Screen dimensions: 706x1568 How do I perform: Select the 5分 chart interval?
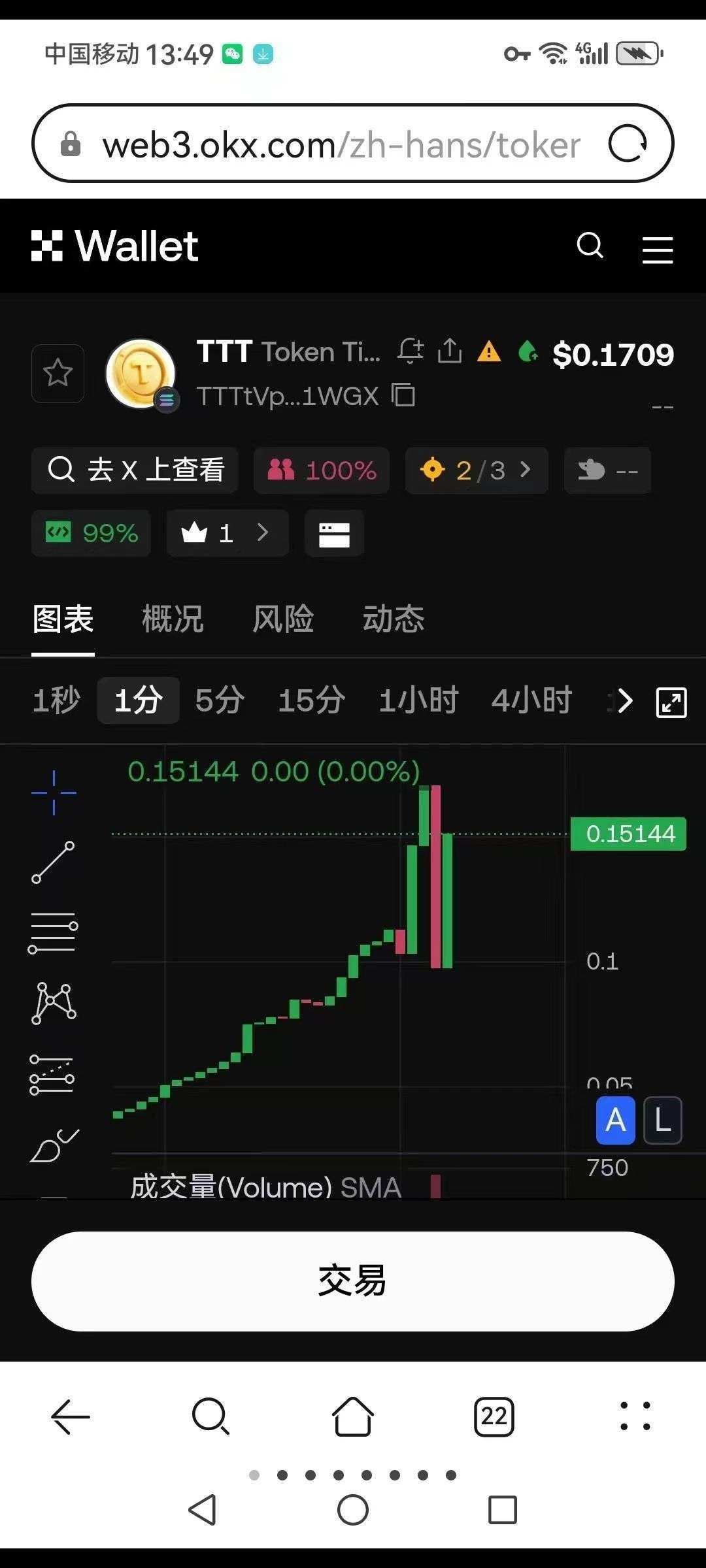pos(220,700)
